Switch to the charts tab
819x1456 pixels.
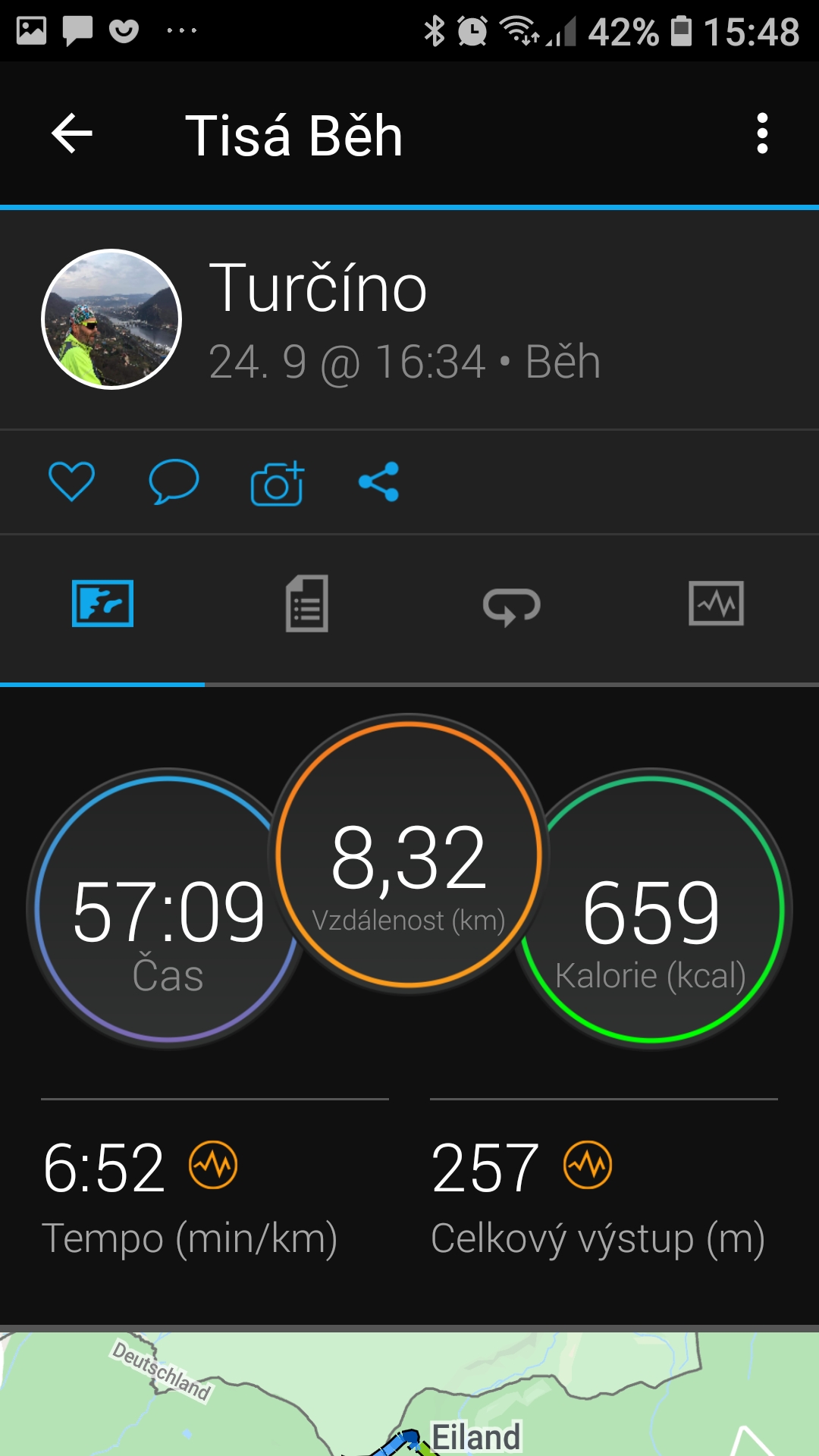tap(716, 604)
